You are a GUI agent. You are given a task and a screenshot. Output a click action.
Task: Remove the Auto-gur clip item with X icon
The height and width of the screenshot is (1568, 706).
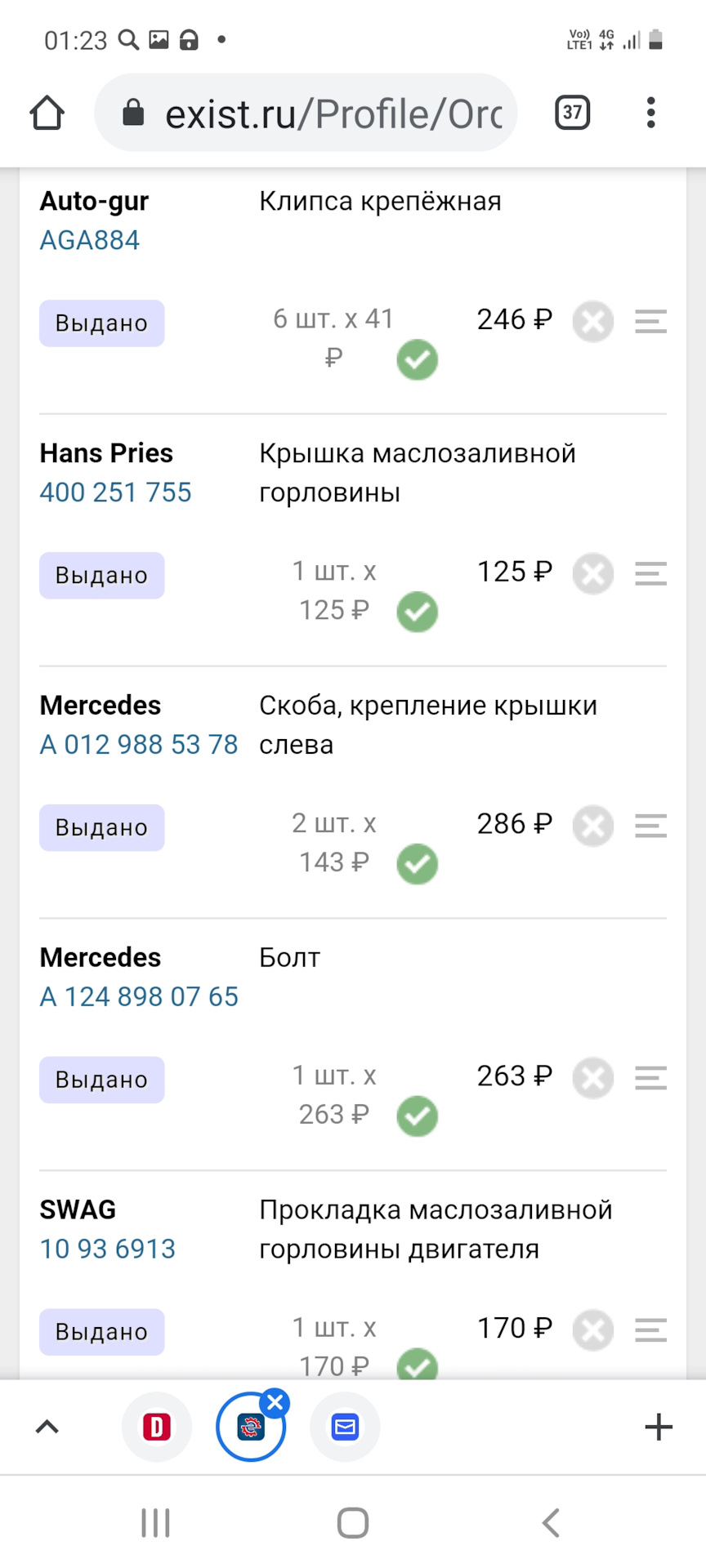(x=593, y=322)
